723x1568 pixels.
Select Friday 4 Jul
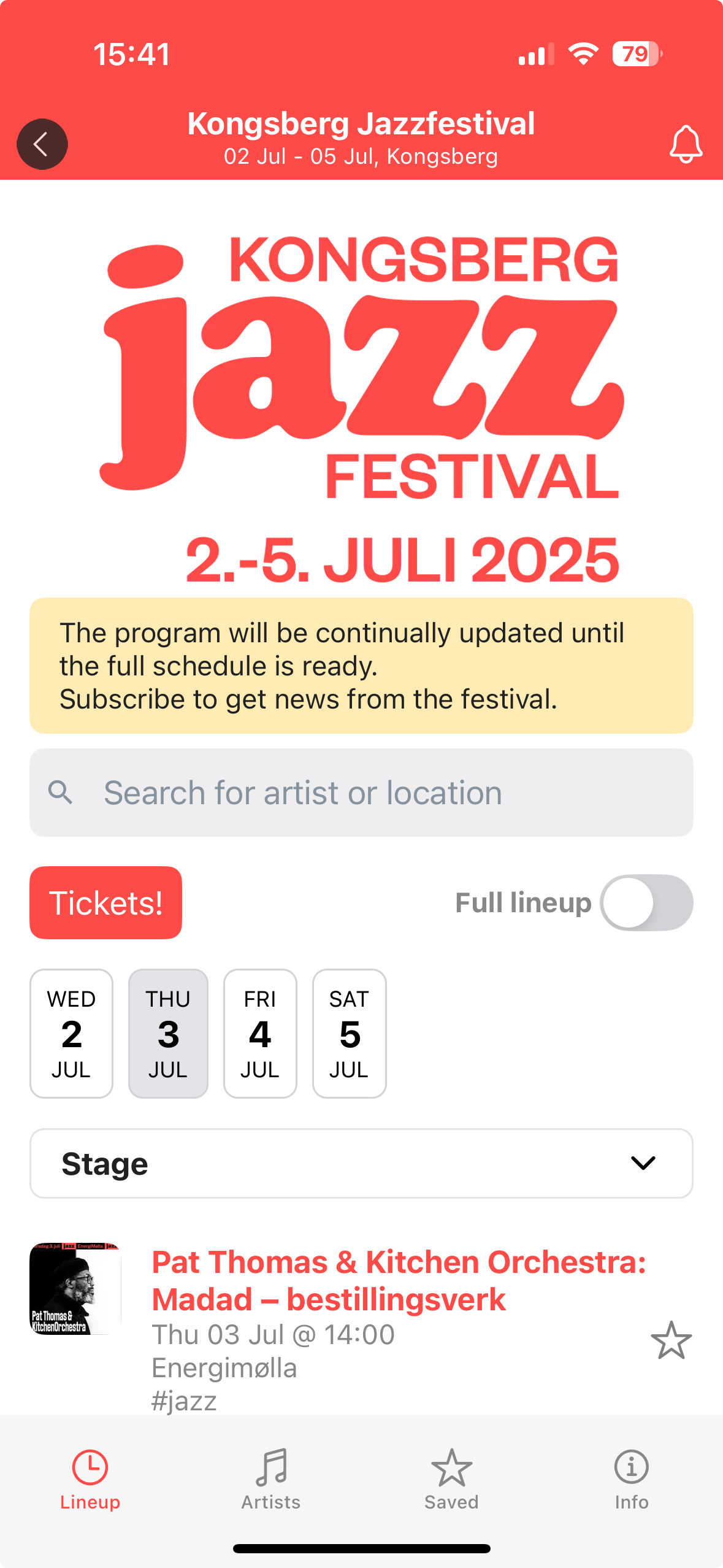point(260,1034)
